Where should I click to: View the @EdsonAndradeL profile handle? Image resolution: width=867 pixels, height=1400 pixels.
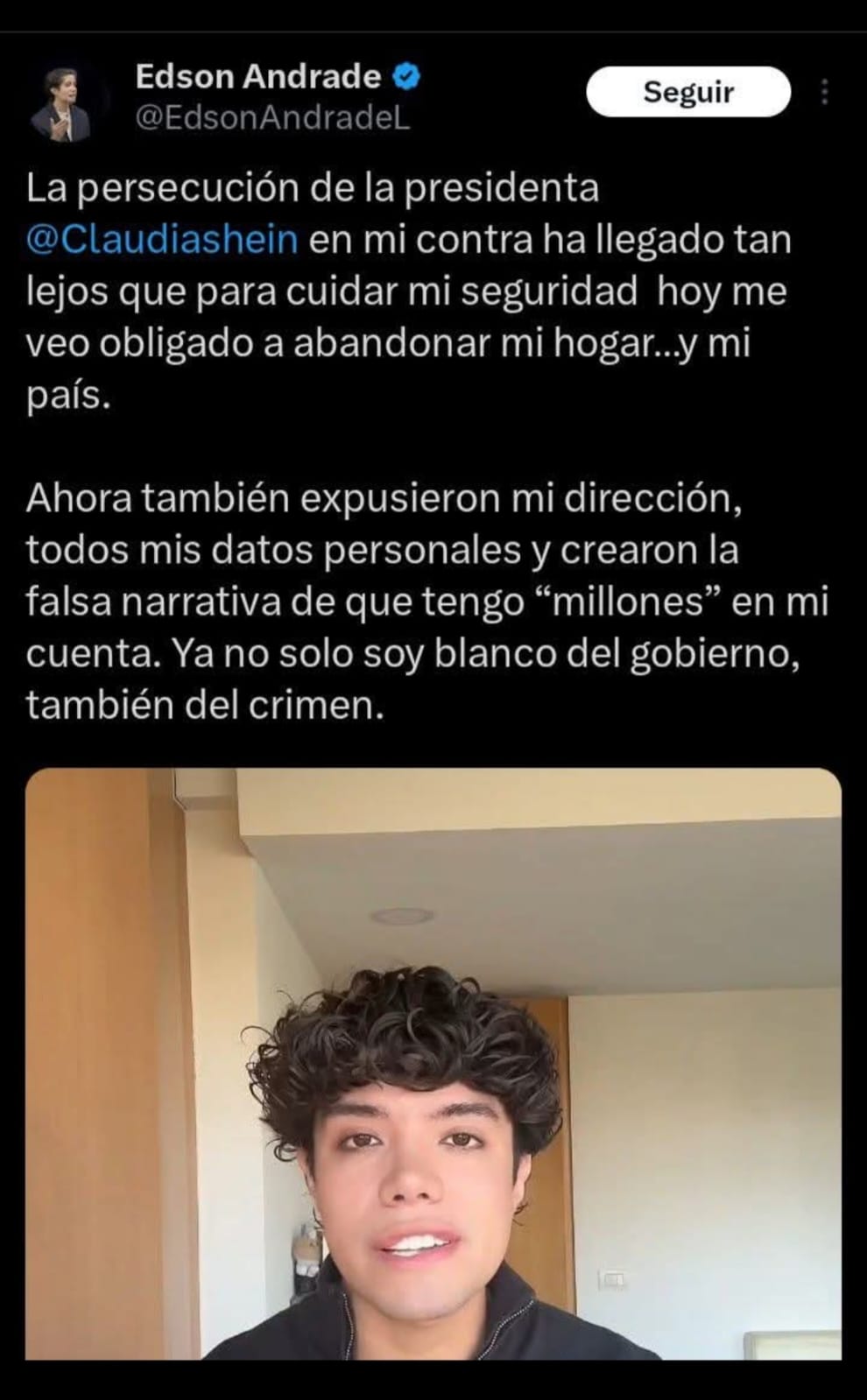pos(272,119)
